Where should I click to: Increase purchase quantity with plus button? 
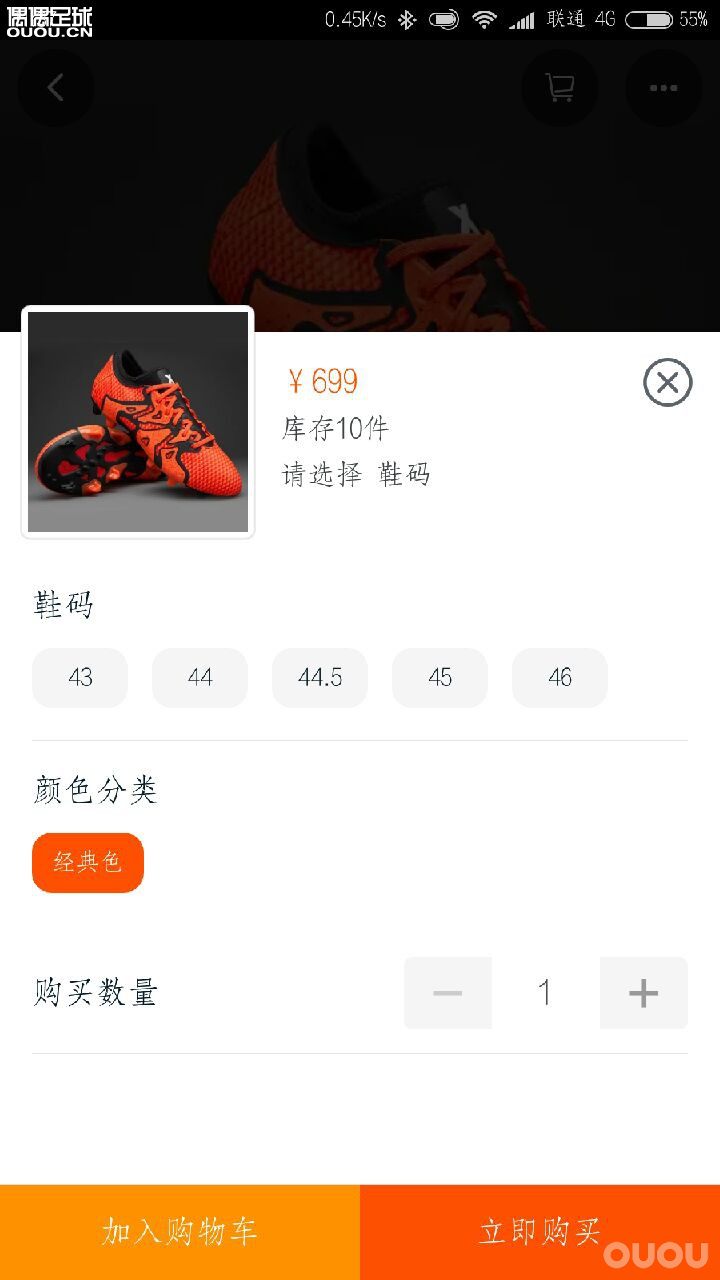tap(643, 993)
